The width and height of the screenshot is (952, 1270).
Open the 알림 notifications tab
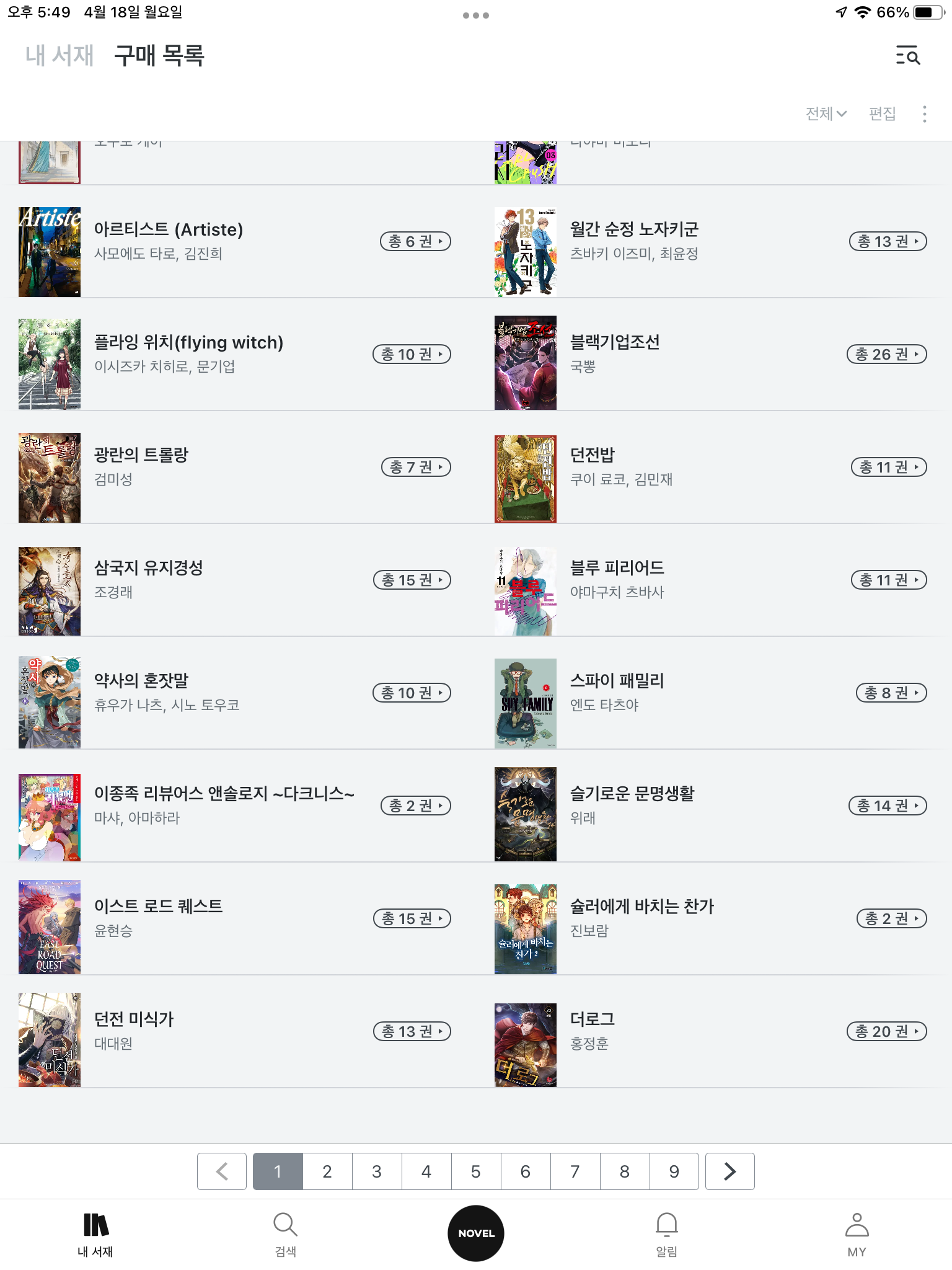pos(666,1233)
